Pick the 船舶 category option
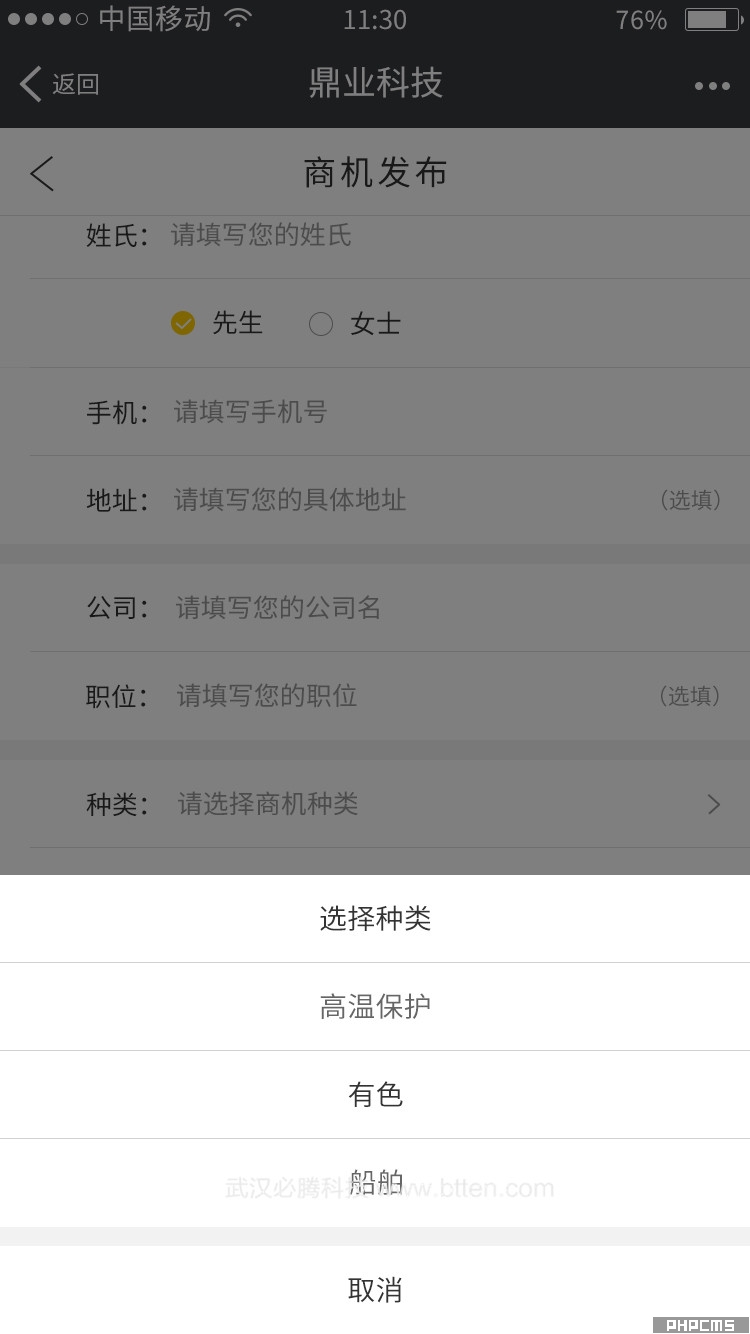750x1334 pixels. [x=375, y=1182]
